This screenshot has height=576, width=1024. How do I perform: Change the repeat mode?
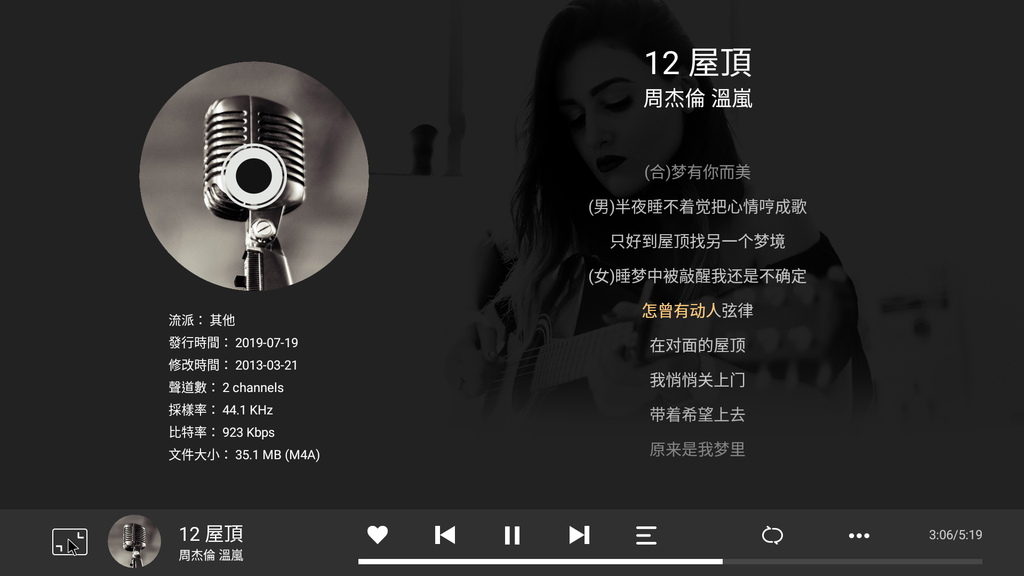coord(772,535)
